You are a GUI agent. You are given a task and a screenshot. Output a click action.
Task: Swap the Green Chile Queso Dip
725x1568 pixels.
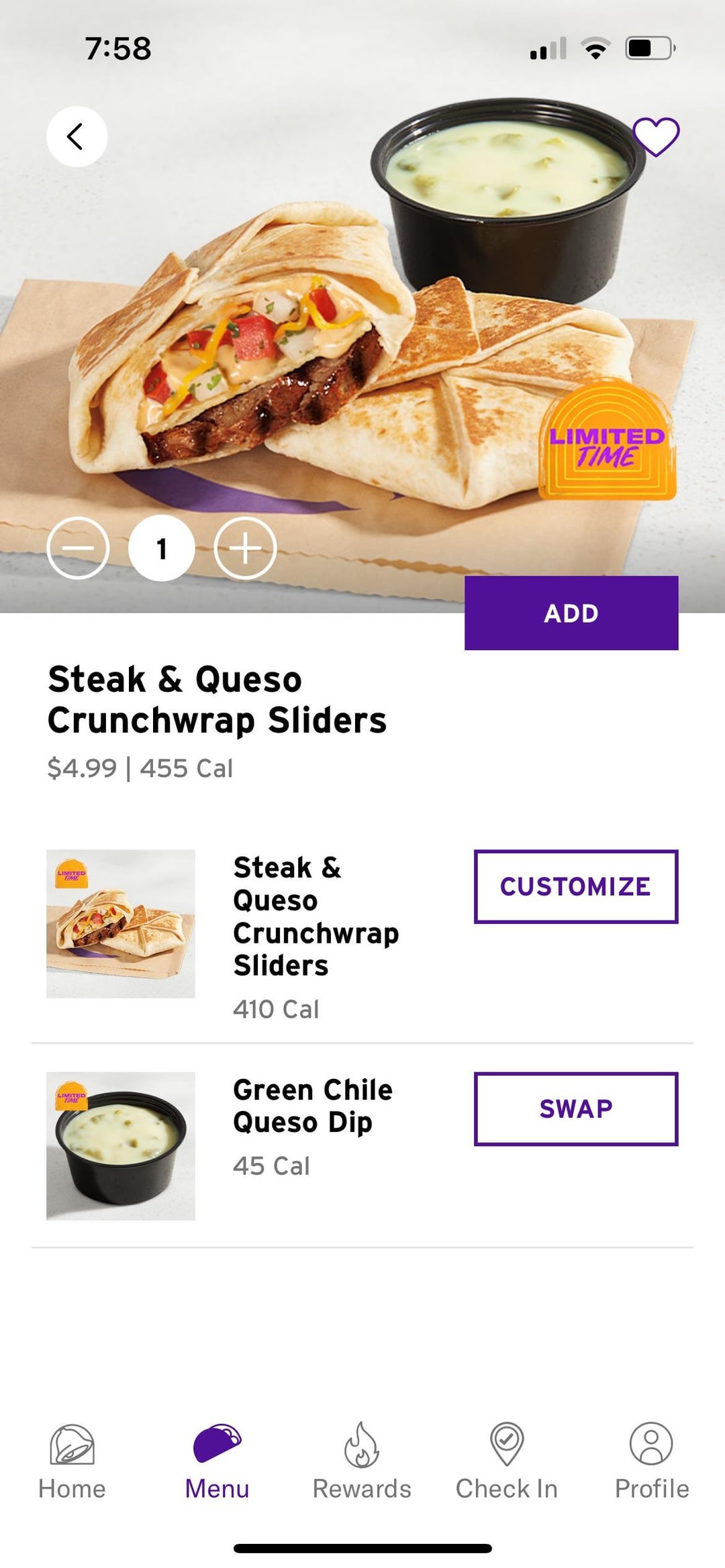(x=575, y=1108)
